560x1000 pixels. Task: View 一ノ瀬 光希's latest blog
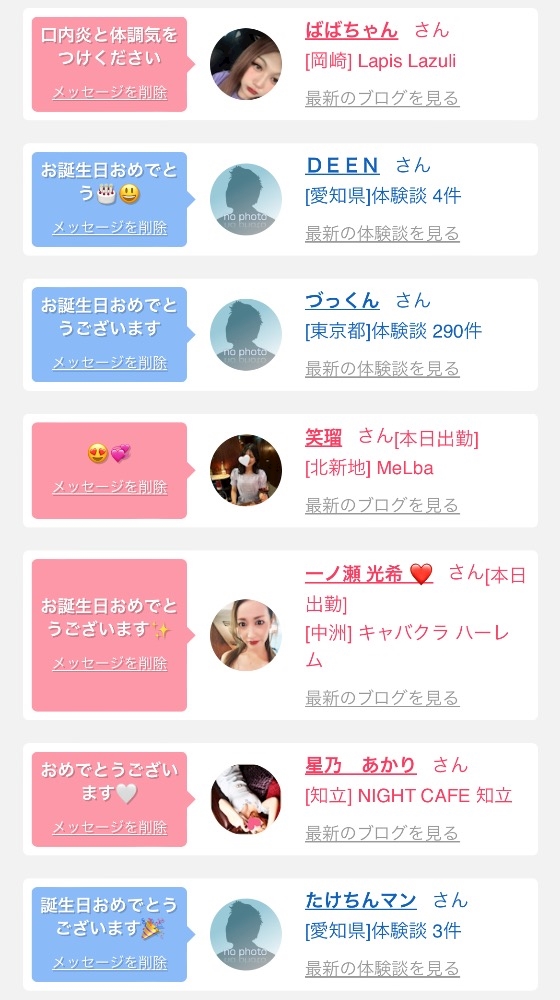coord(382,698)
